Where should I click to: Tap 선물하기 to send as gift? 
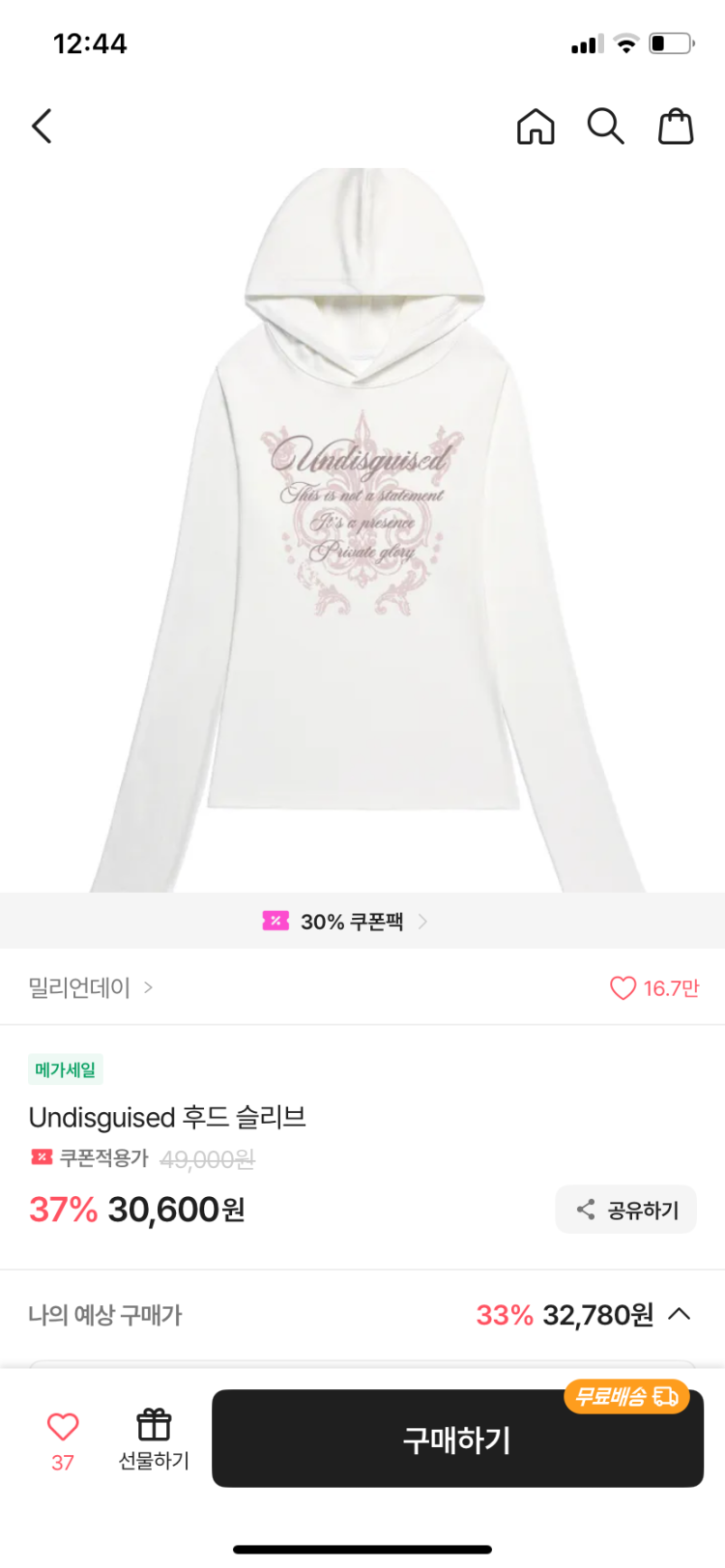click(x=154, y=1440)
